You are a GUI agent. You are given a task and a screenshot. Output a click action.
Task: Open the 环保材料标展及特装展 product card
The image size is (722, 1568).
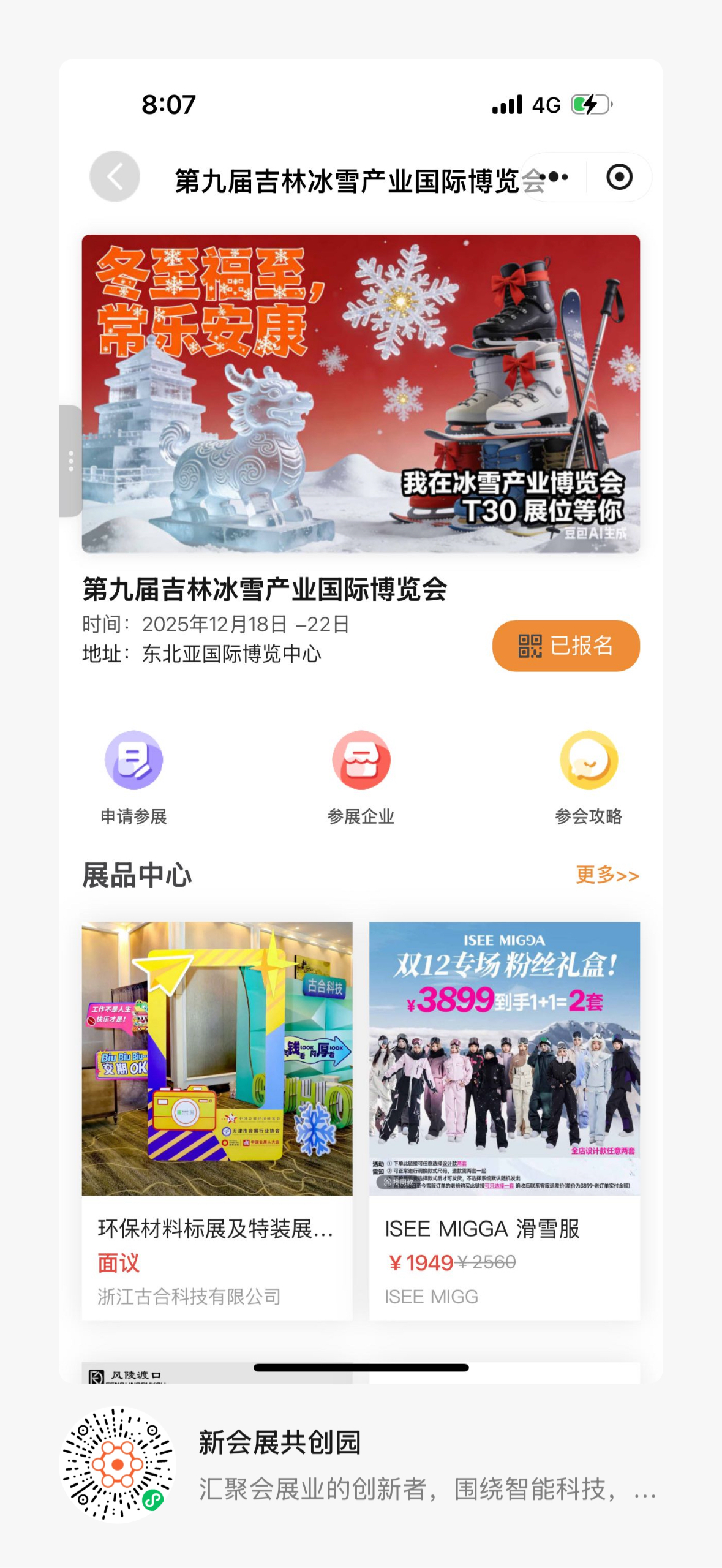point(217,1120)
